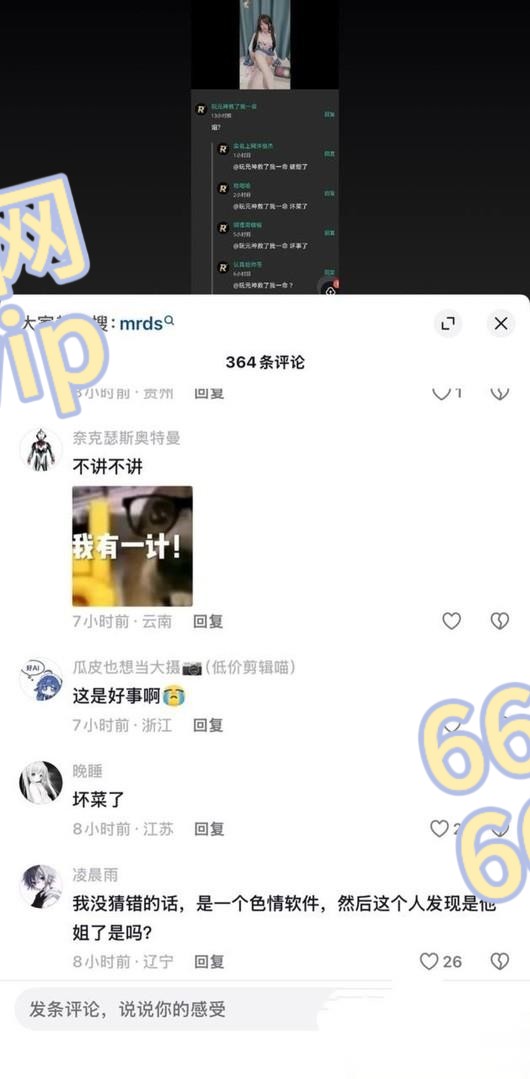The width and height of the screenshot is (530, 1079).
Task: Reply to 凌晨雨's comment
Action: click(x=209, y=961)
